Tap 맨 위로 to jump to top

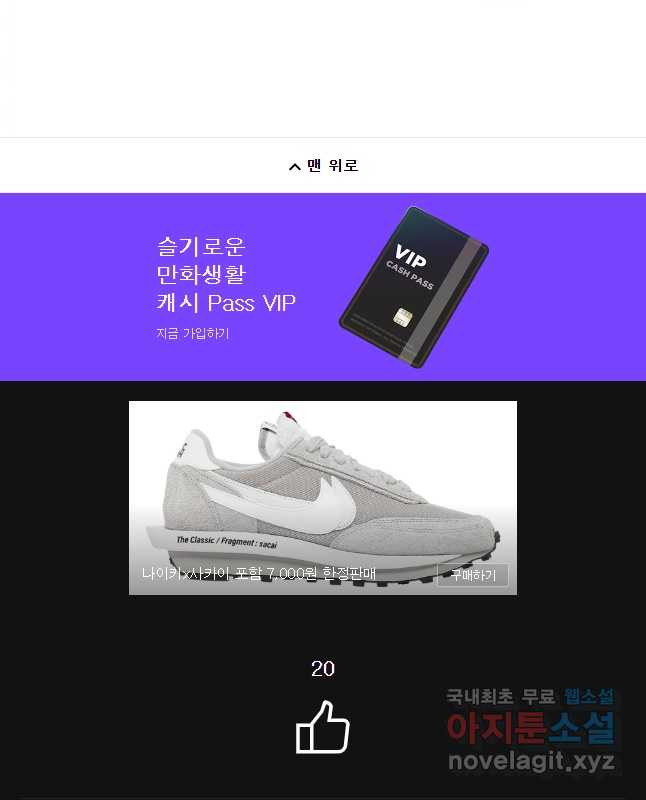click(323, 166)
